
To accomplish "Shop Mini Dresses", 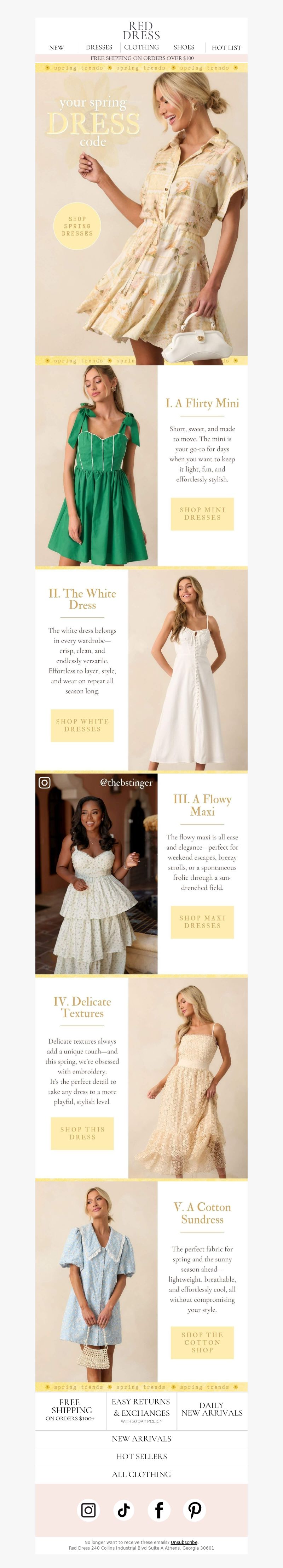I will click(x=202, y=514).
